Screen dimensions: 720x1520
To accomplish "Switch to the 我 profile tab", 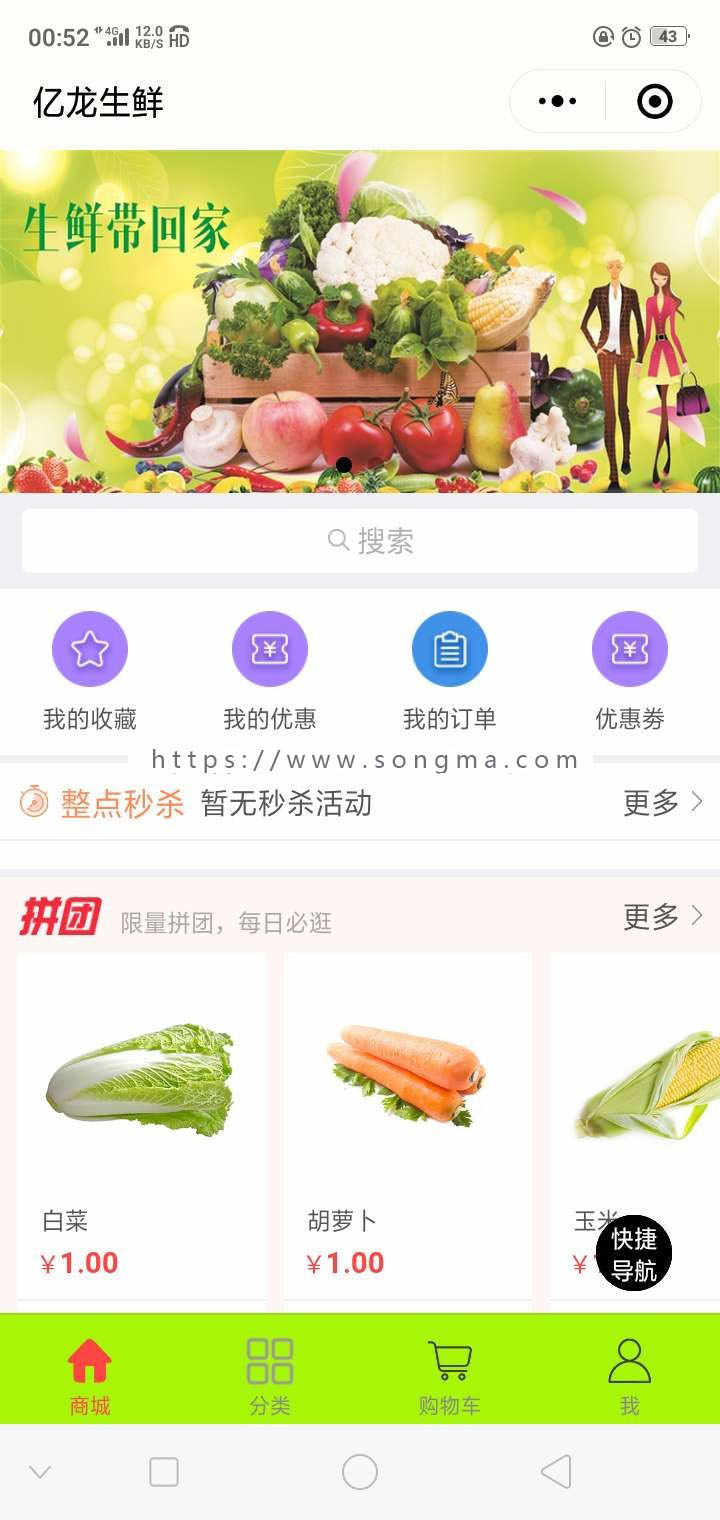I will pyautogui.click(x=630, y=1376).
